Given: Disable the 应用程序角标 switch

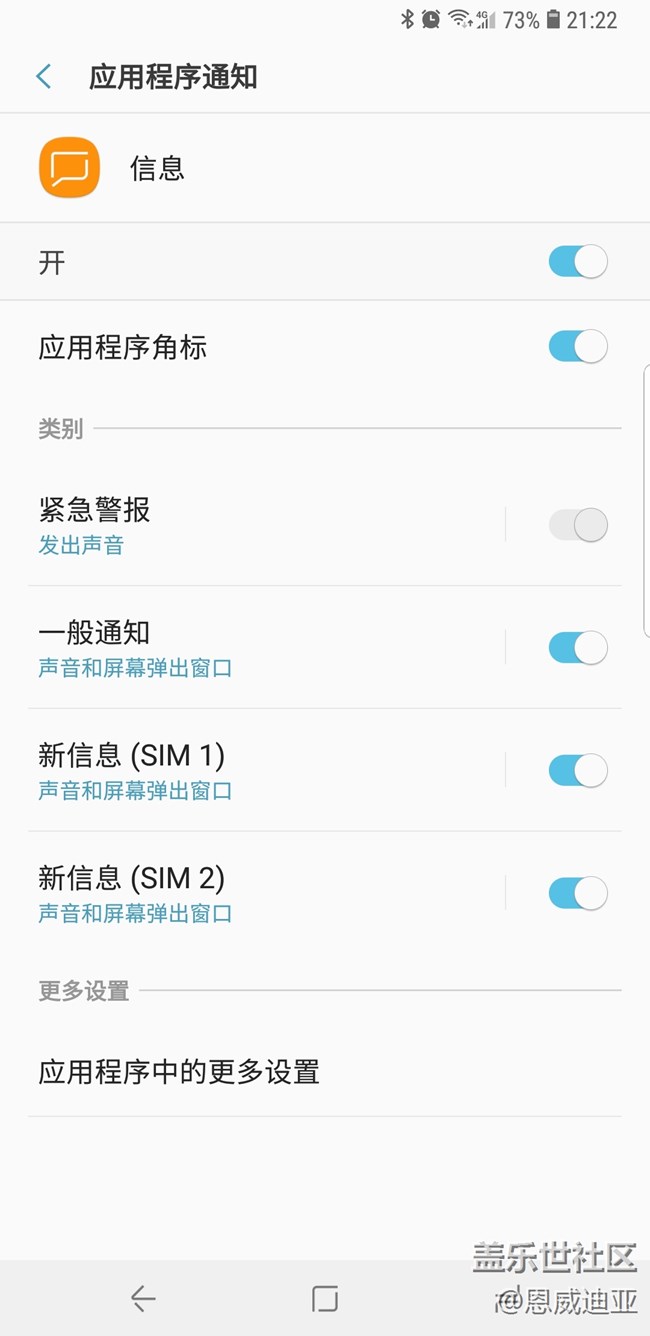Looking at the screenshot, I should coord(577,347).
